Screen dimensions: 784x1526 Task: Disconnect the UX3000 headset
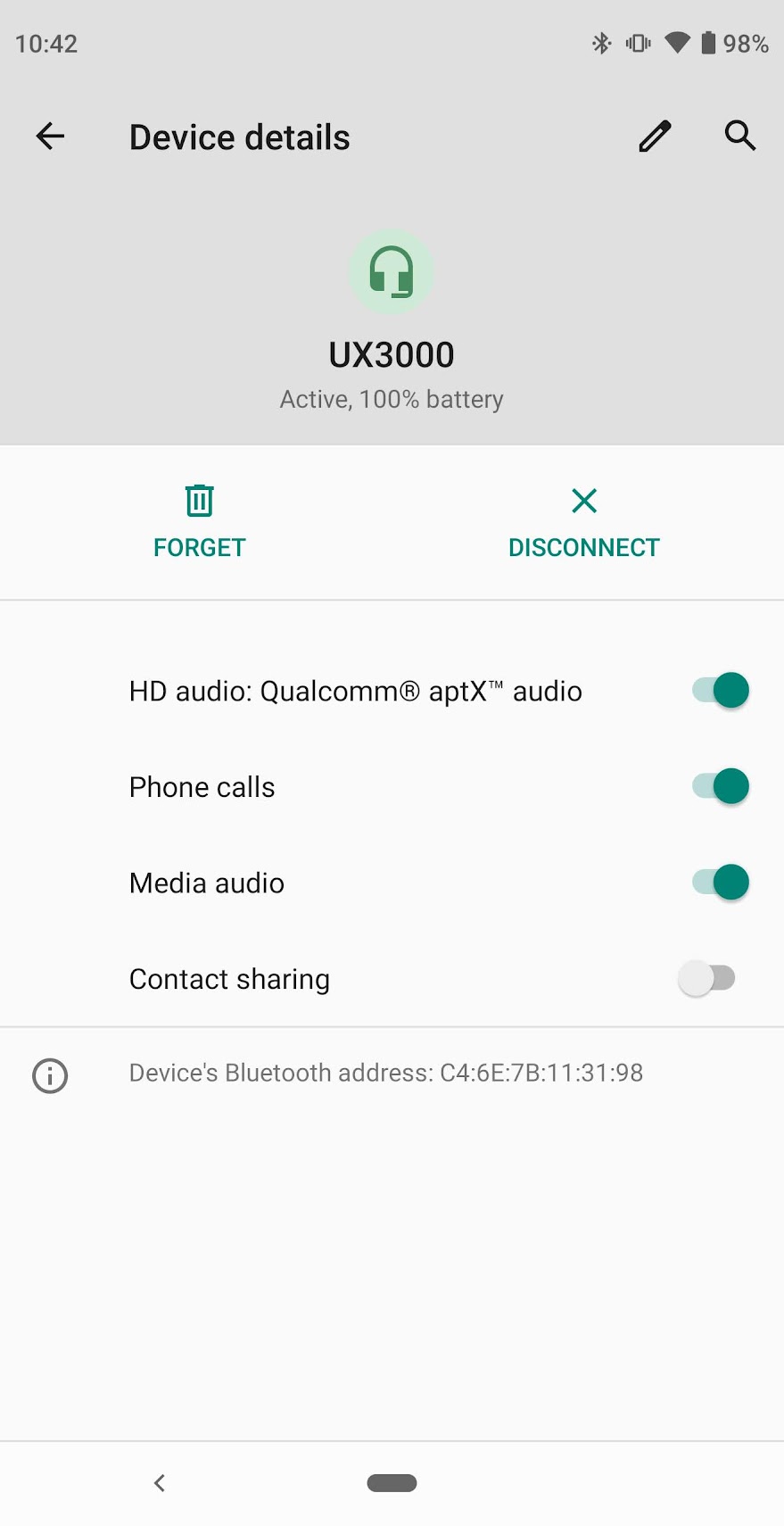[x=584, y=522]
